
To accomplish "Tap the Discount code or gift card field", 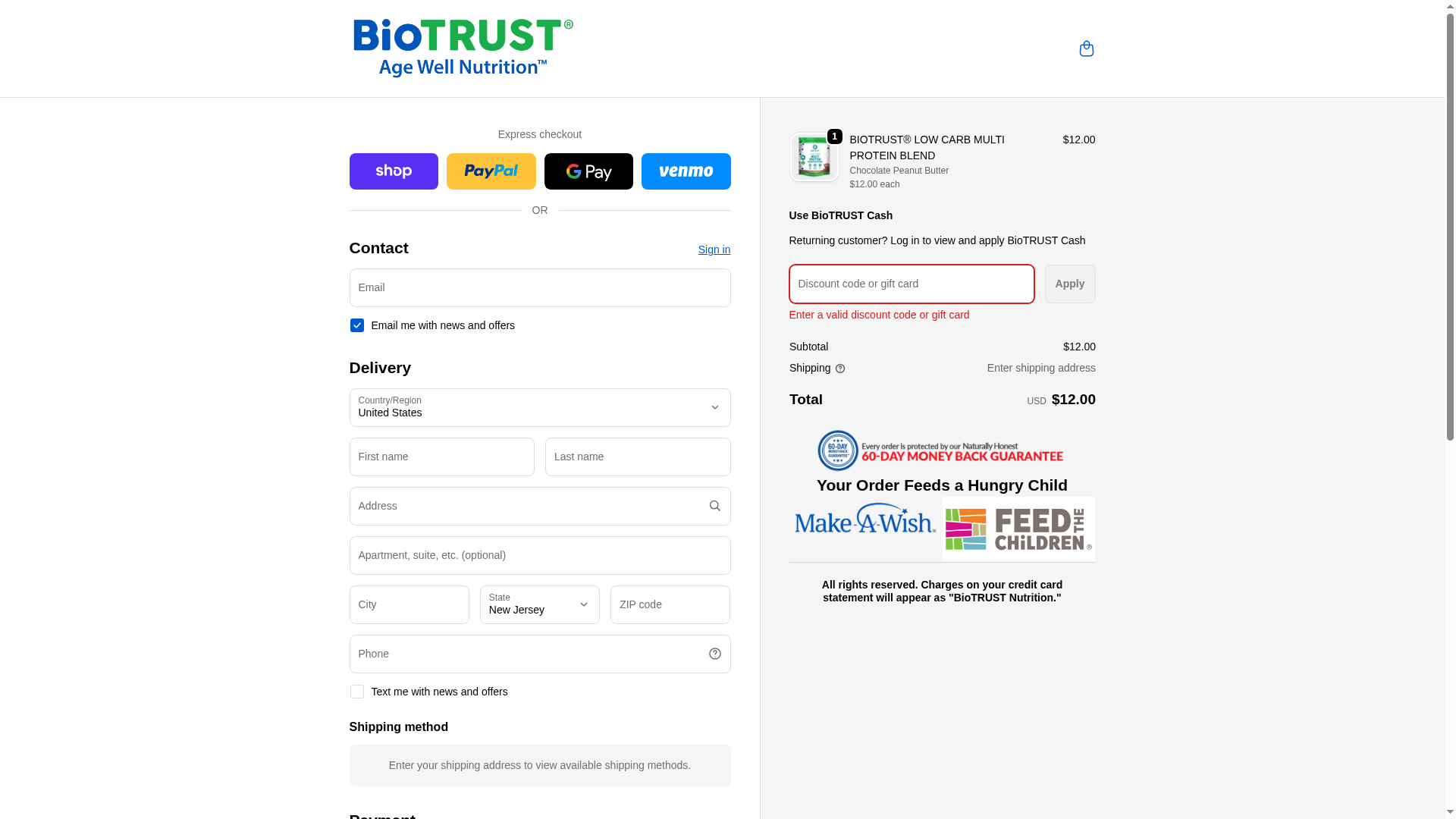I will pyautogui.click(x=911, y=284).
